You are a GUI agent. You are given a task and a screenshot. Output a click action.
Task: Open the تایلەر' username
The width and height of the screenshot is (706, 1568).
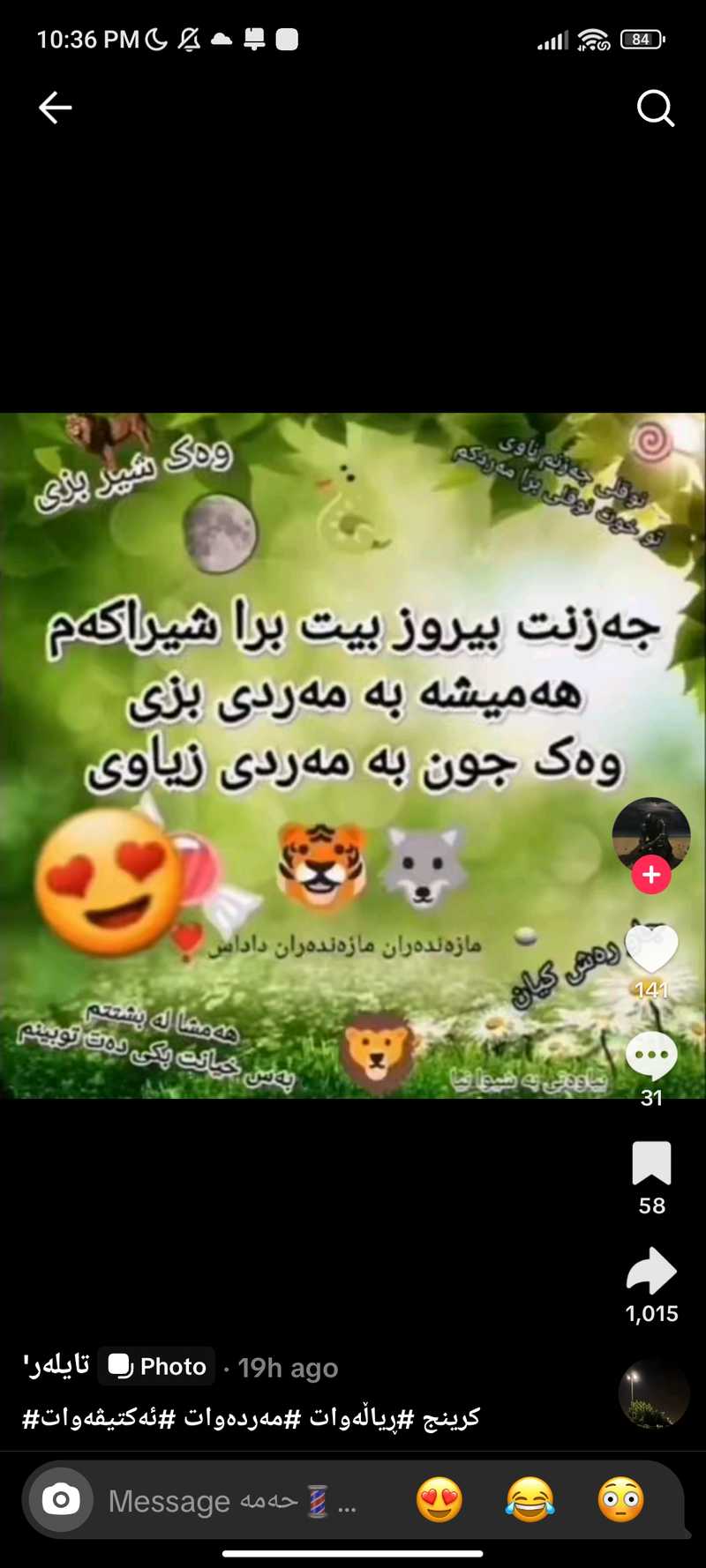click(57, 1366)
